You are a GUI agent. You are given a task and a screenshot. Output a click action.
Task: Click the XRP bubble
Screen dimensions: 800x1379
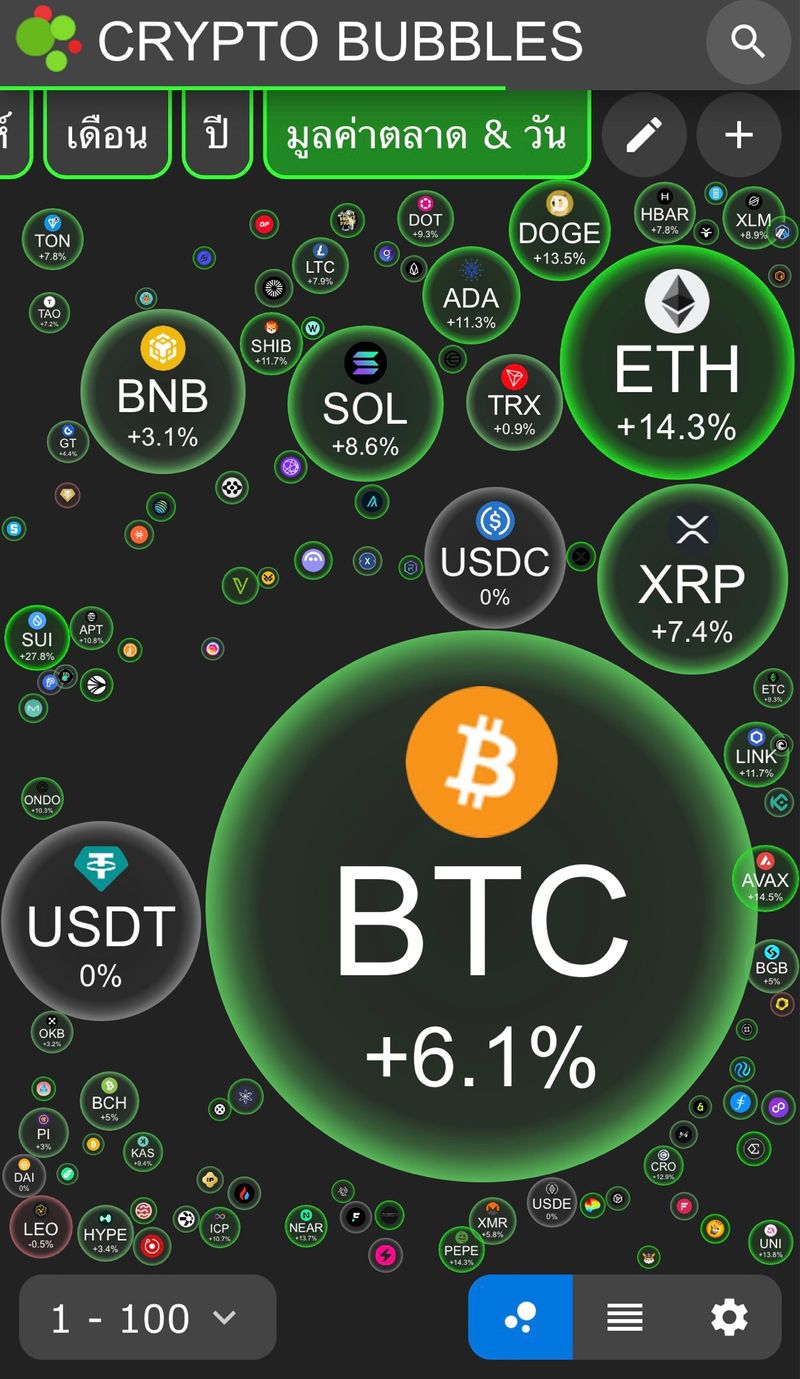[692, 580]
